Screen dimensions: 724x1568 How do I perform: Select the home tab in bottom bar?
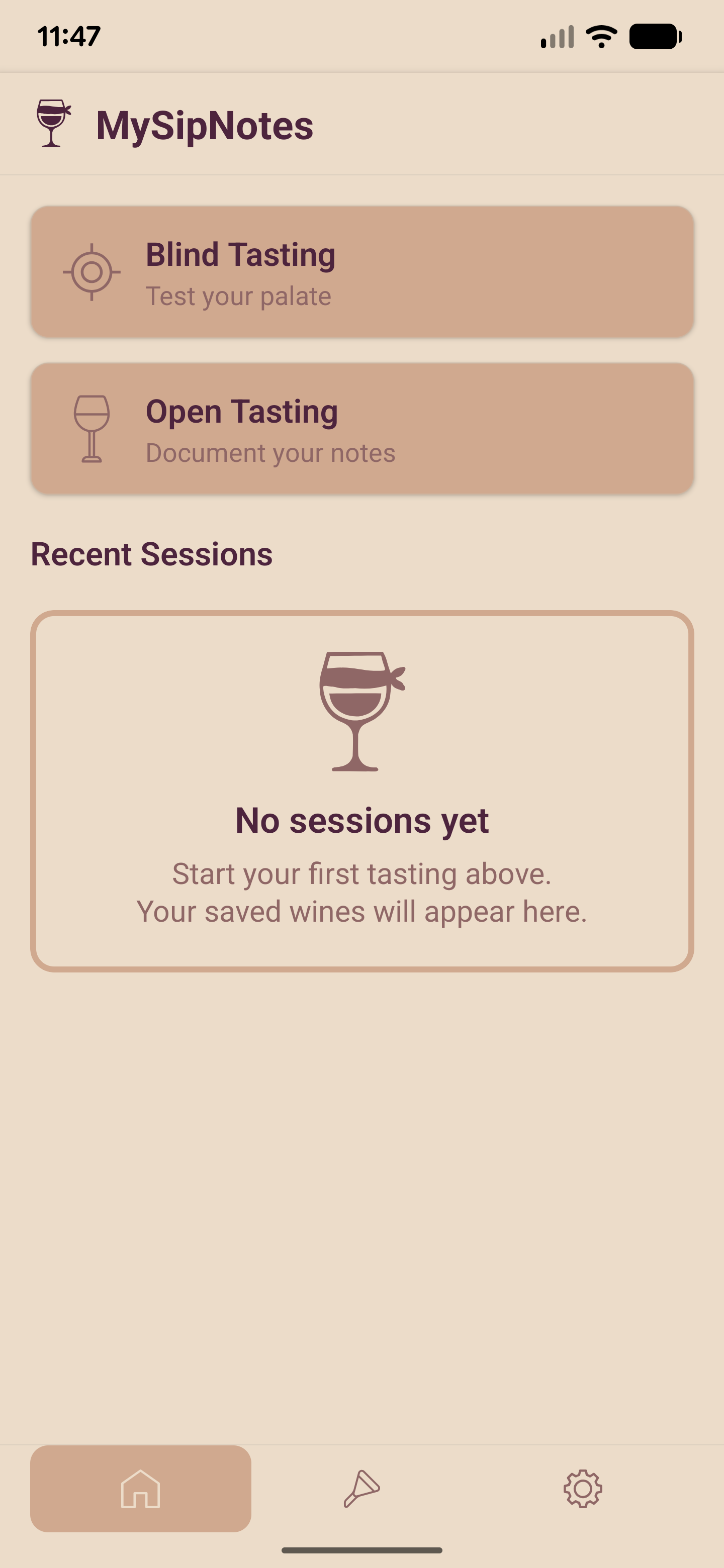tap(141, 1489)
